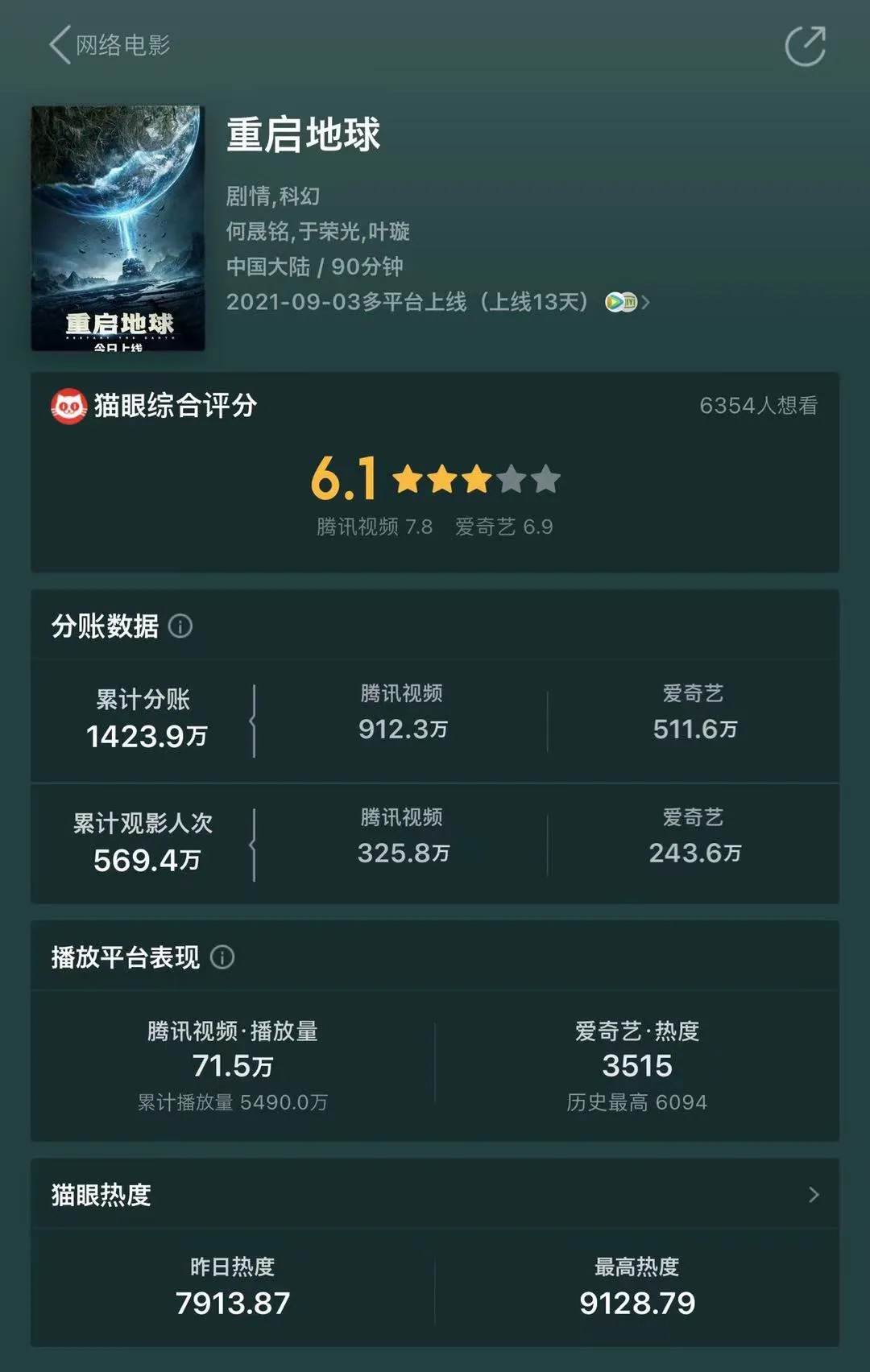Image resolution: width=870 pixels, height=1372 pixels.
Task: Go back to 网络电影
Action: [109, 45]
